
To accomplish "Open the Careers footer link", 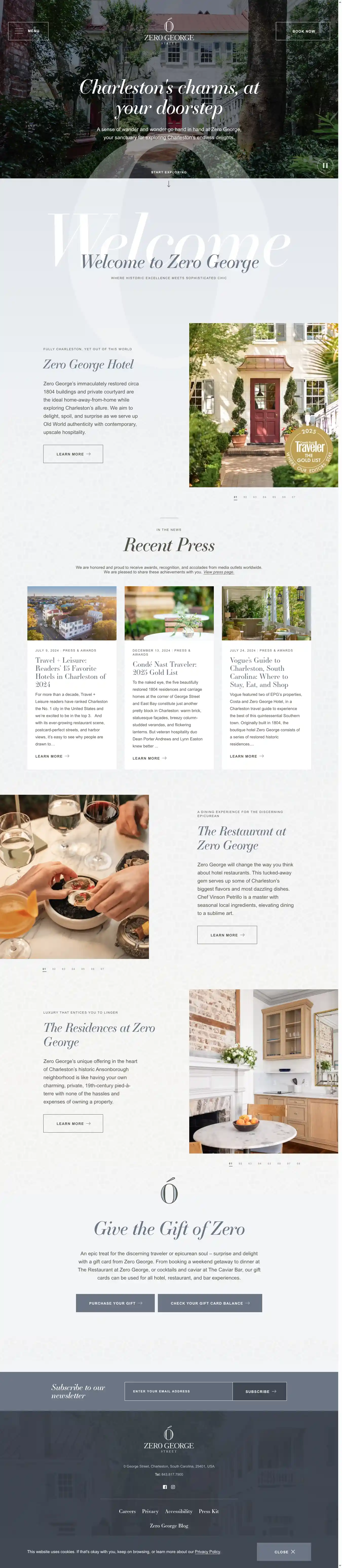I will tap(127, 1511).
